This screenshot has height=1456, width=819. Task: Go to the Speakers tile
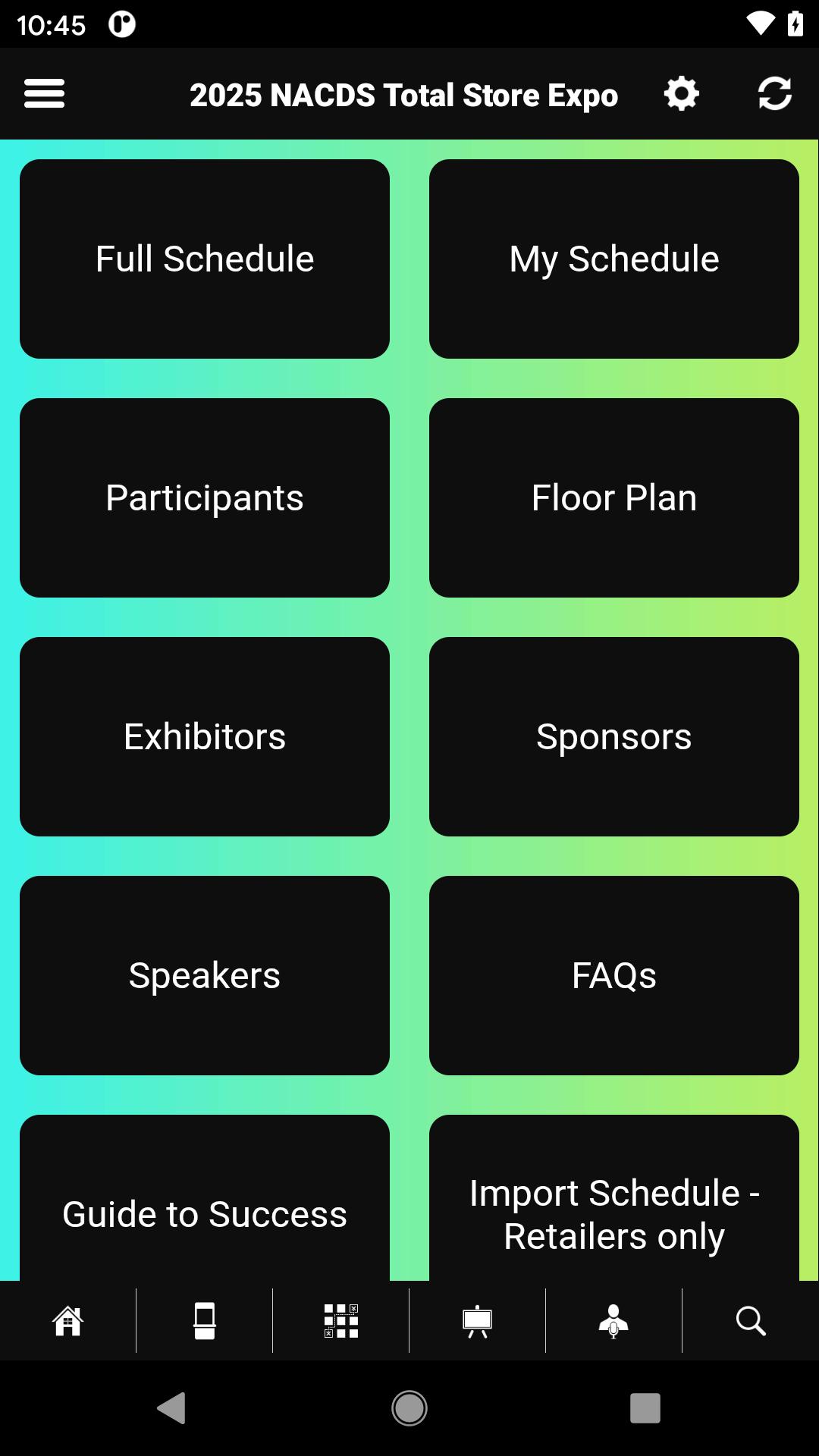(205, 975)
